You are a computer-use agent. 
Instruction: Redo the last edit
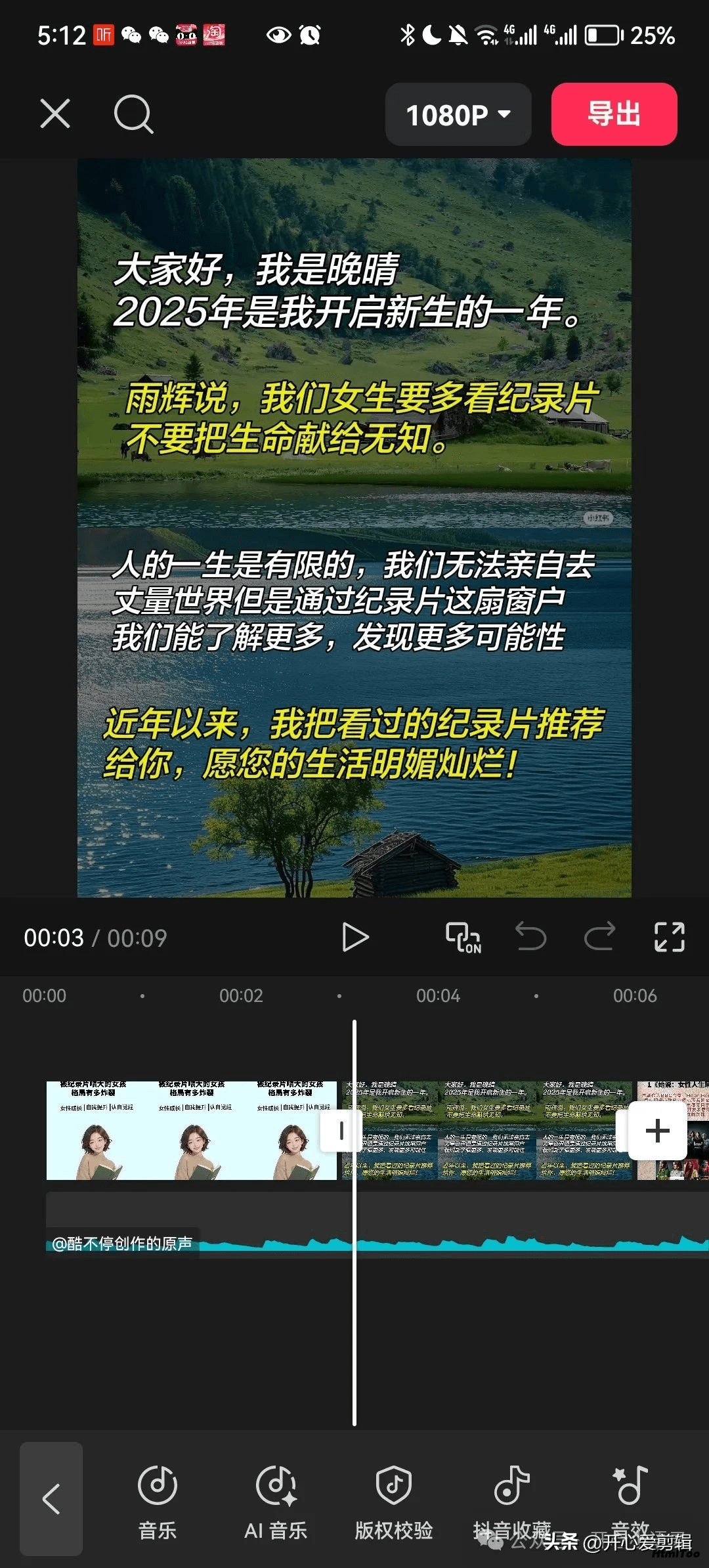(x=599, y=937)
